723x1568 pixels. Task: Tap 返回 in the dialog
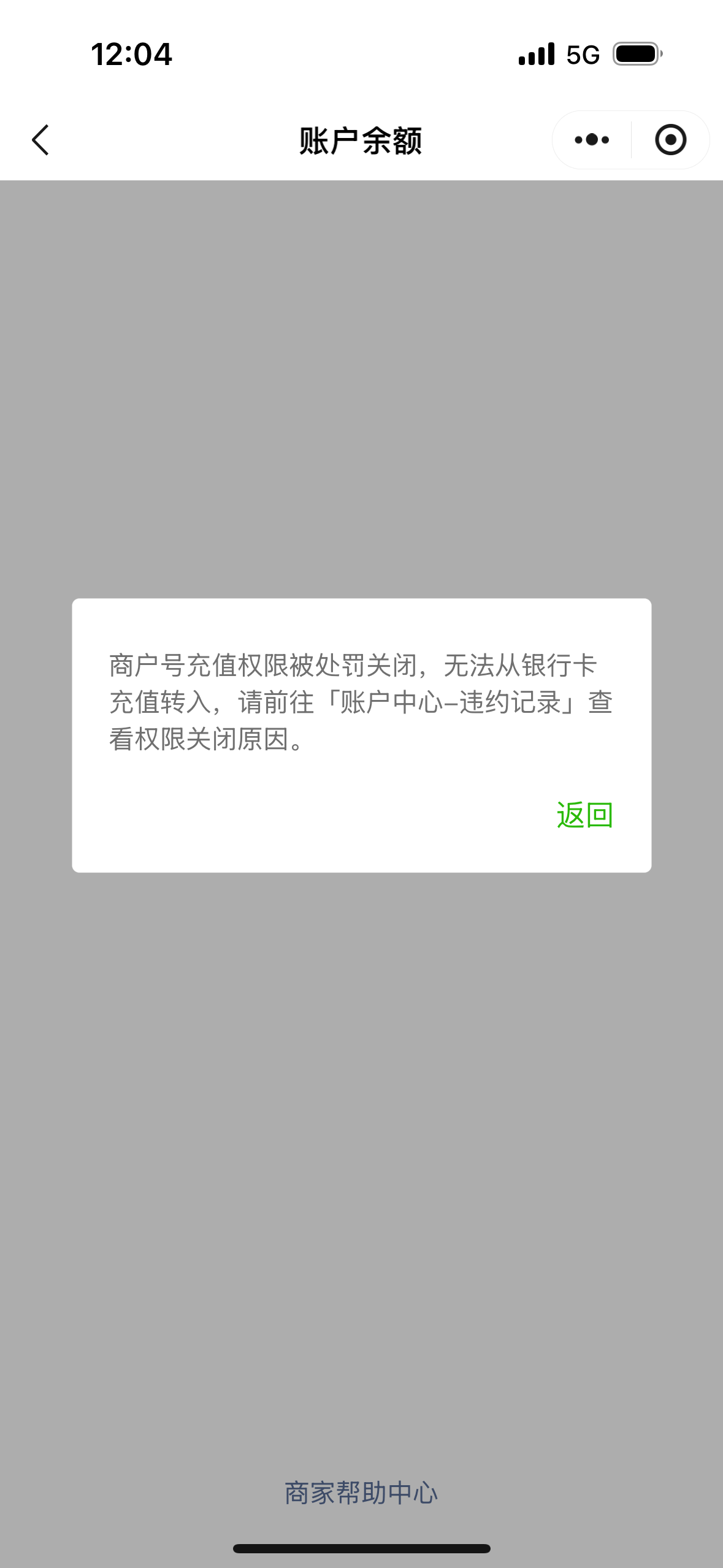[584, 816]
